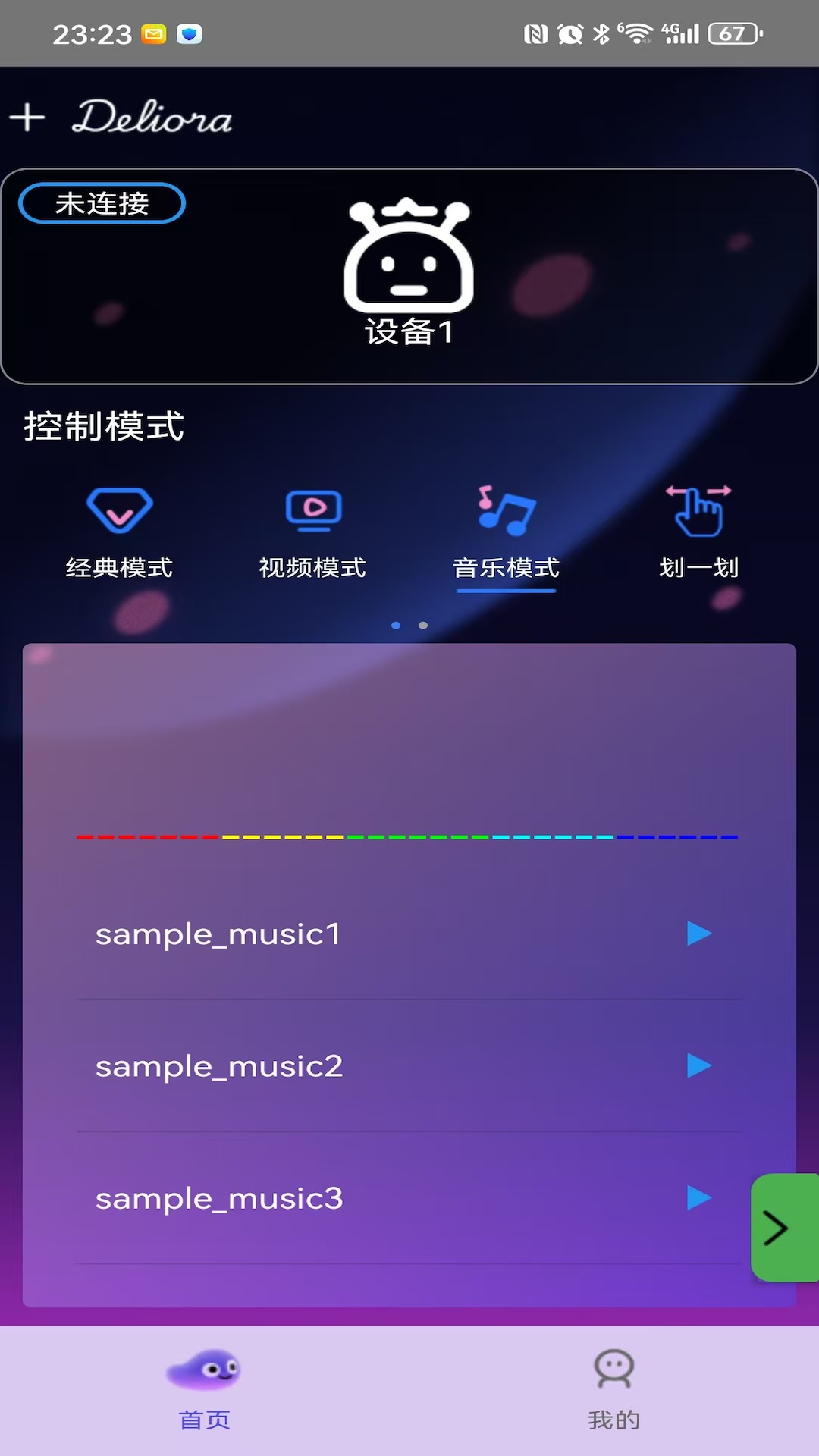Play sample_music3
Viewport: 819px width, 1456px height.
coord(699,1198)
